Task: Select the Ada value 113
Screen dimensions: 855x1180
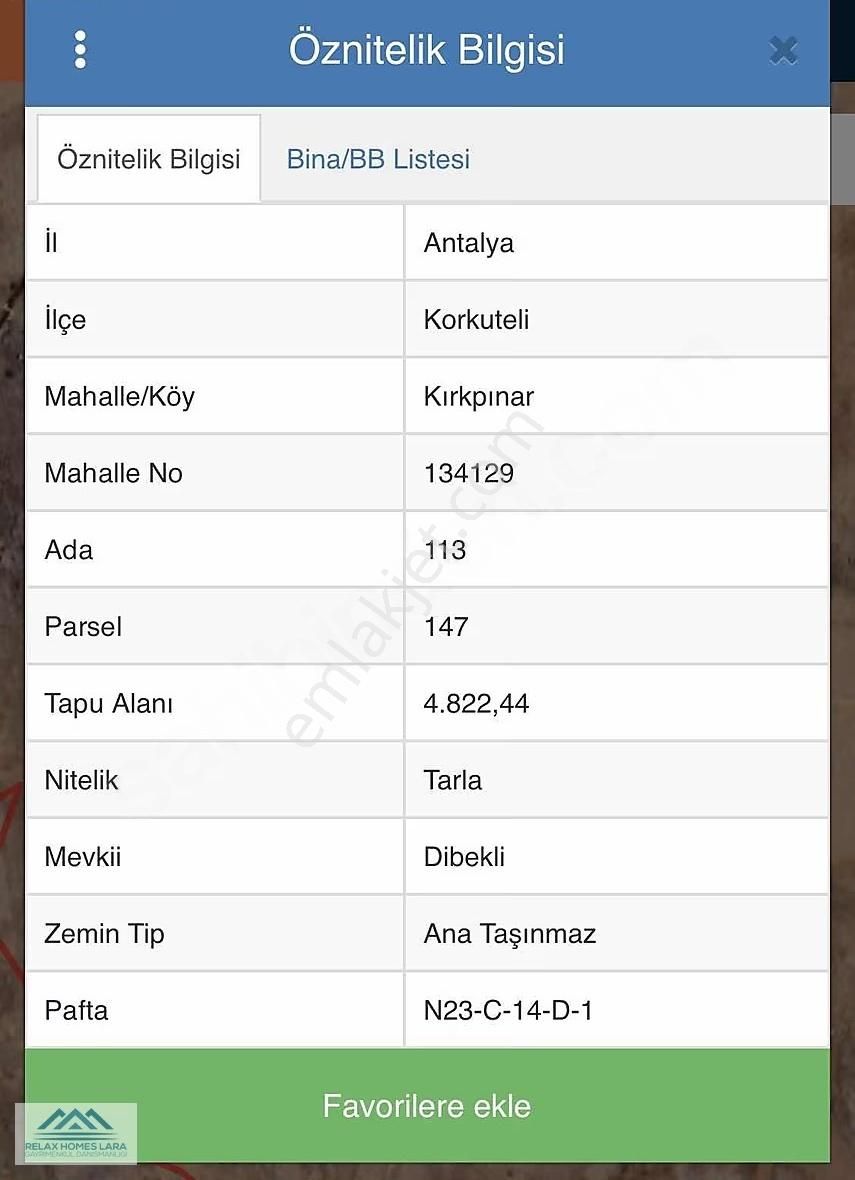Action: coord(444,549)
